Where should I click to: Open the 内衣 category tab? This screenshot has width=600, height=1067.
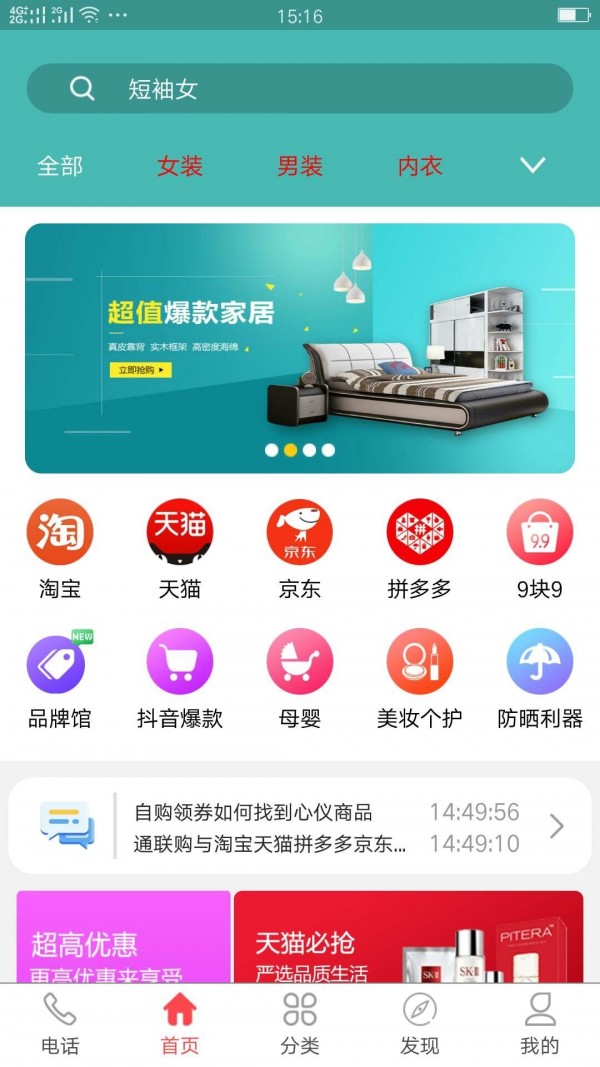pyautogui.click(x=420, y=166)
